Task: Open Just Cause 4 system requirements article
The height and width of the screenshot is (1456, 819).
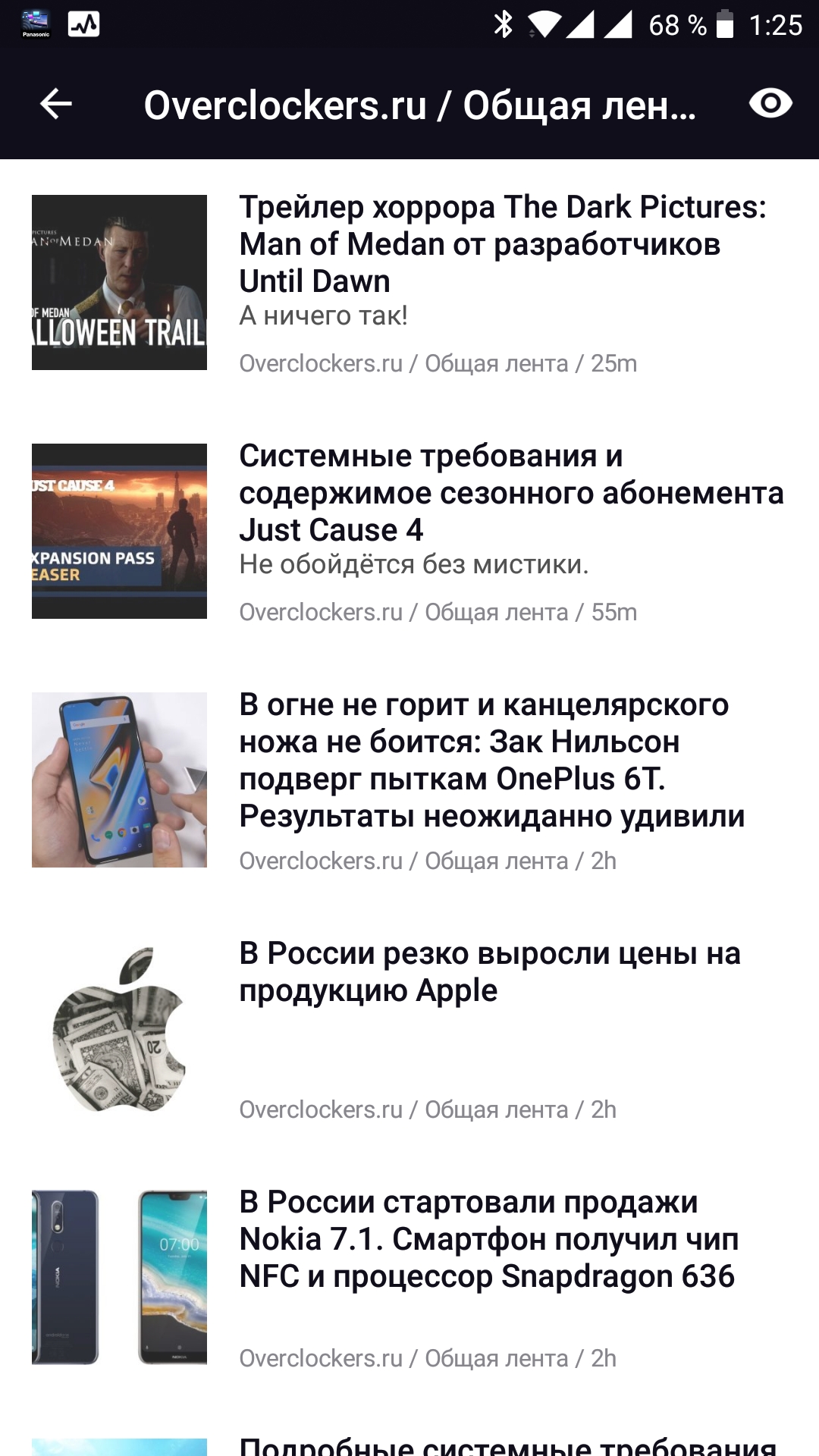Action: click(x=510, y=493)
